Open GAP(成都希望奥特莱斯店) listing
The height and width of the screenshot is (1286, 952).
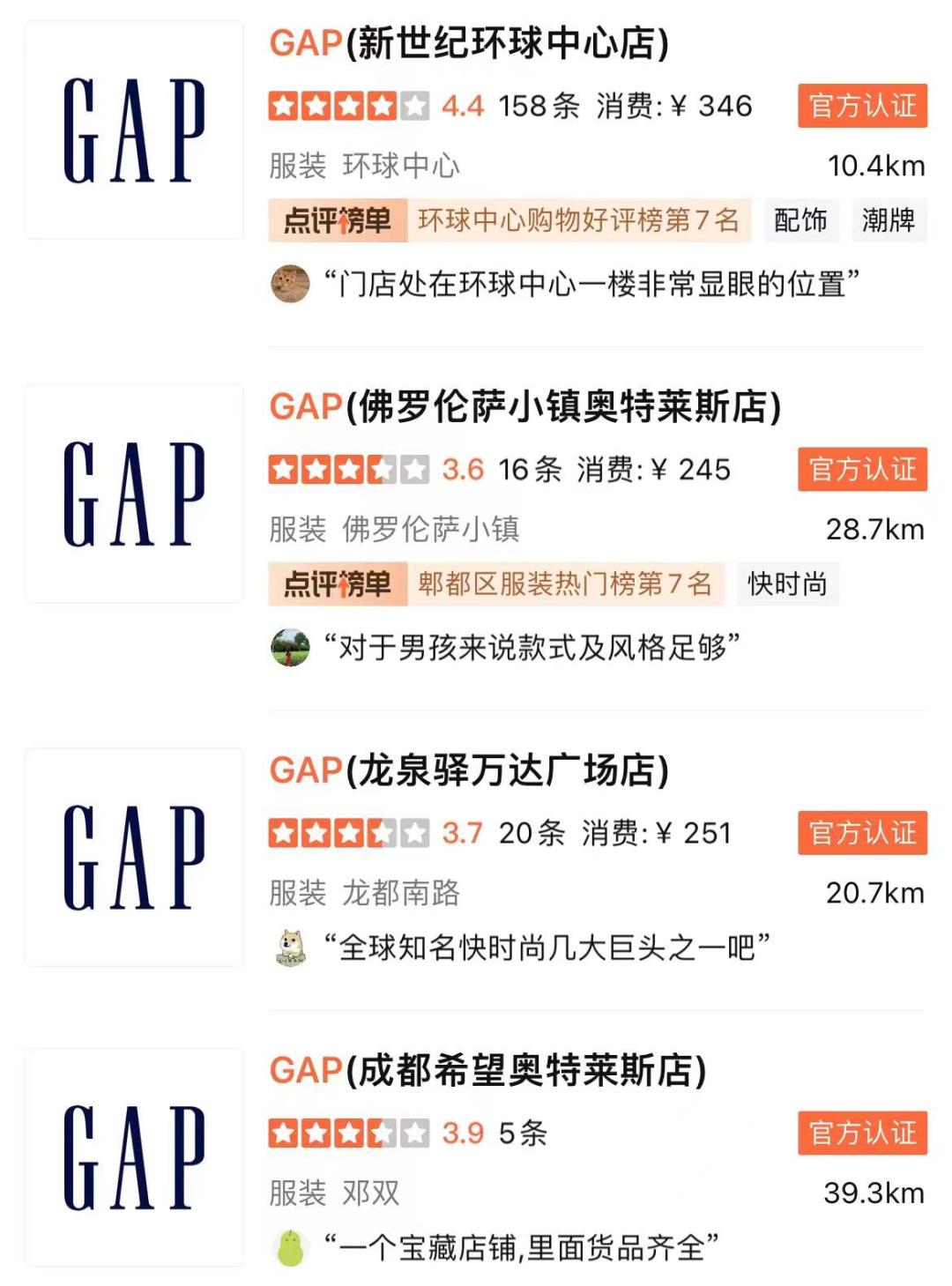[x=487, y=1071]
